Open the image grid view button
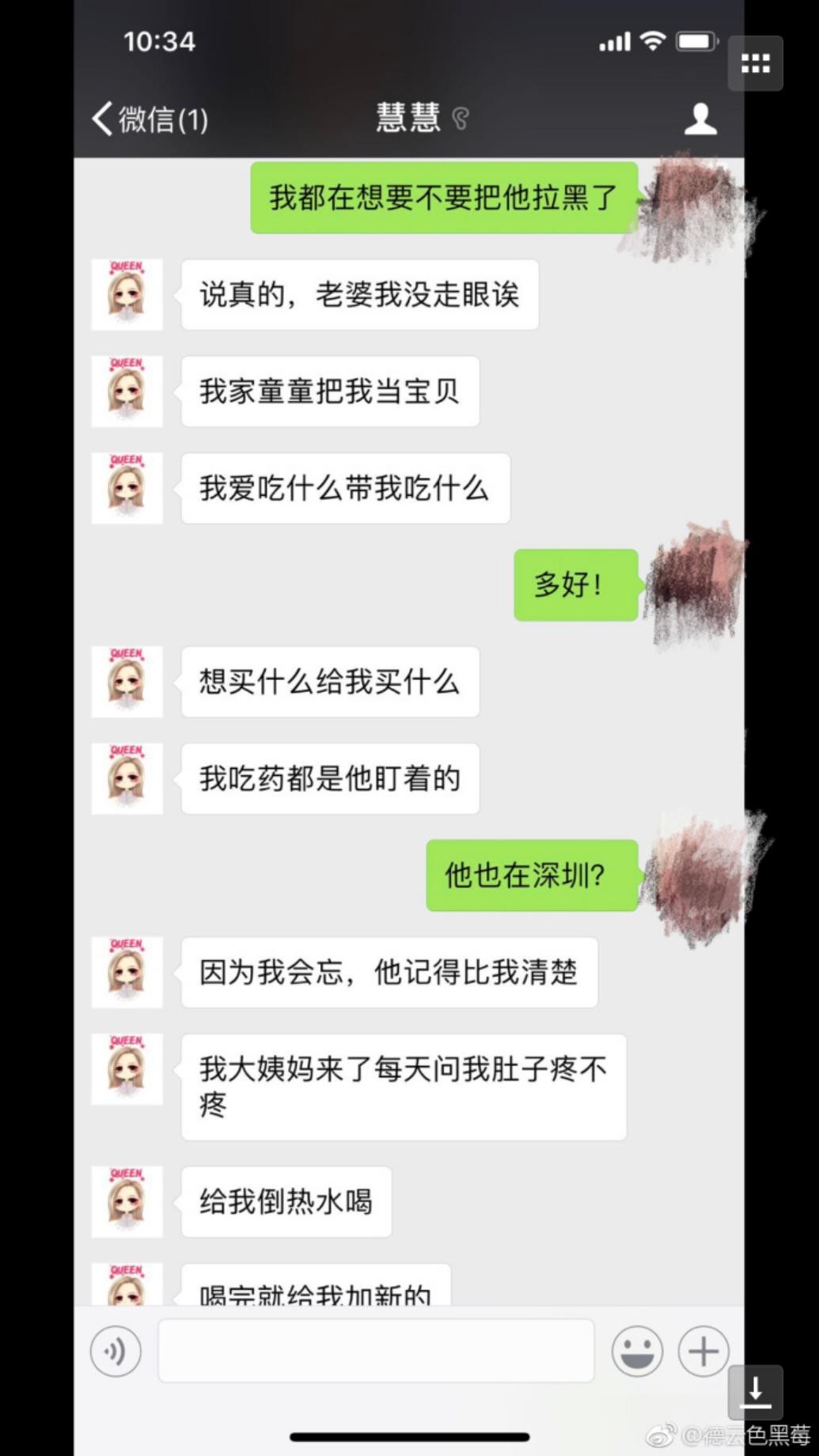This screenshot has height=1456, width=819. 755,63
